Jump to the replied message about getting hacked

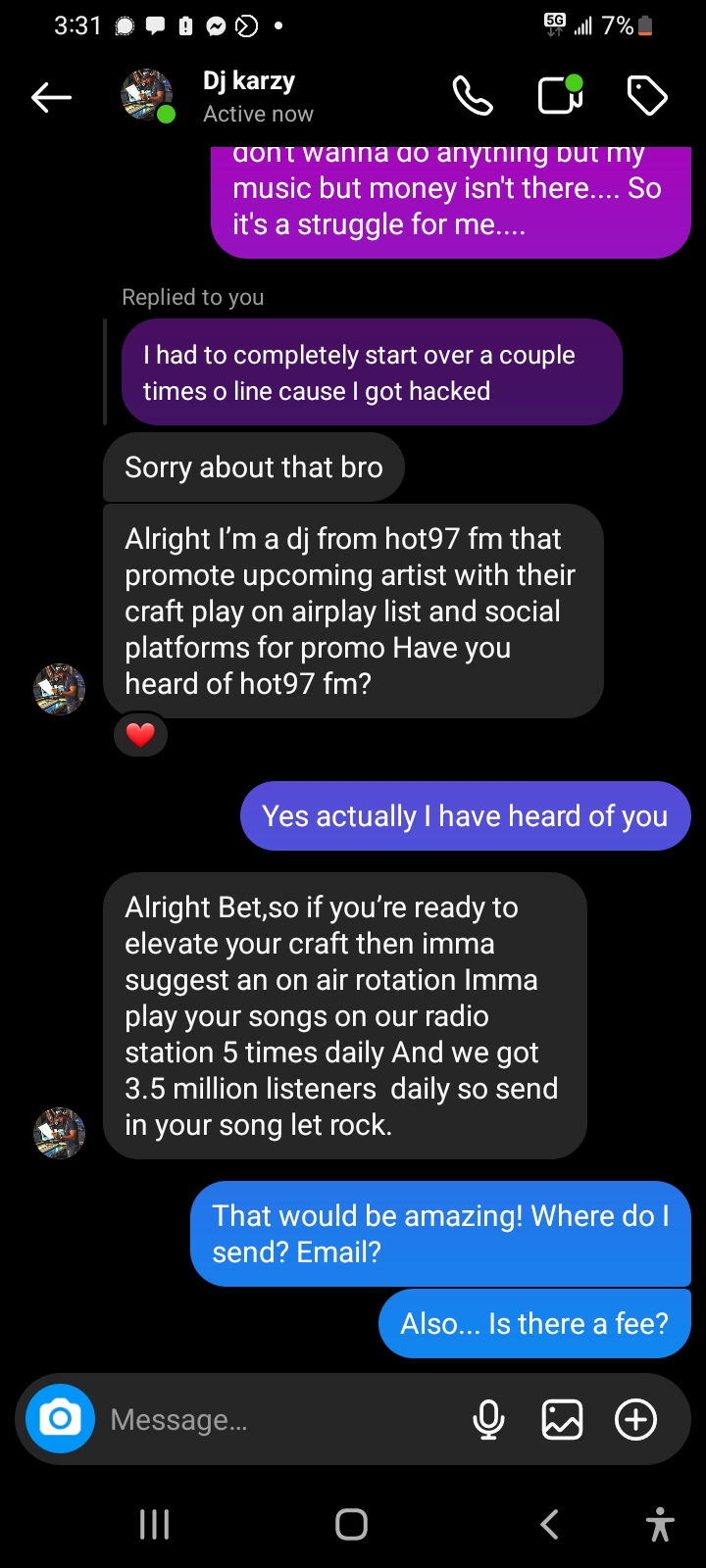[371, 372]
